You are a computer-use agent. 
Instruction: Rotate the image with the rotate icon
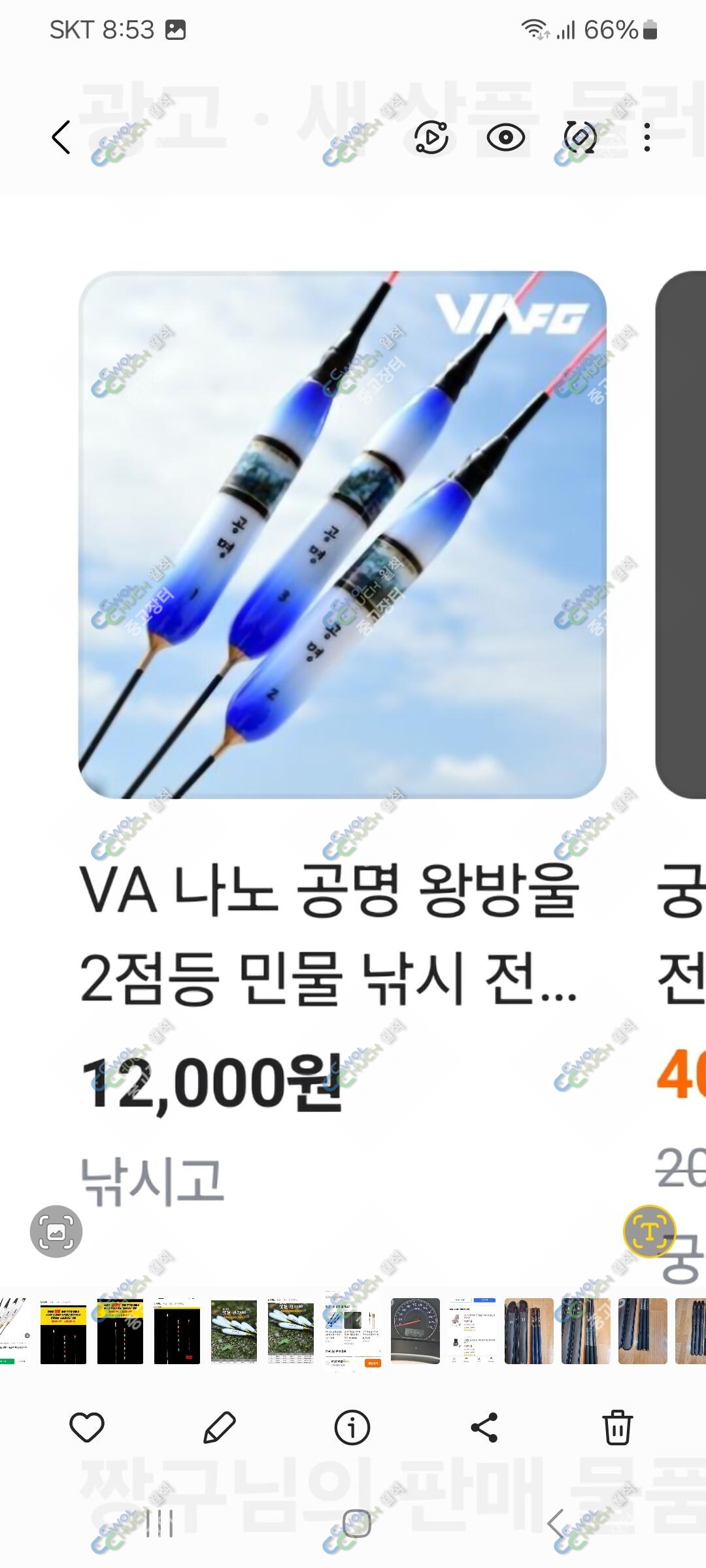coord(580,138)
